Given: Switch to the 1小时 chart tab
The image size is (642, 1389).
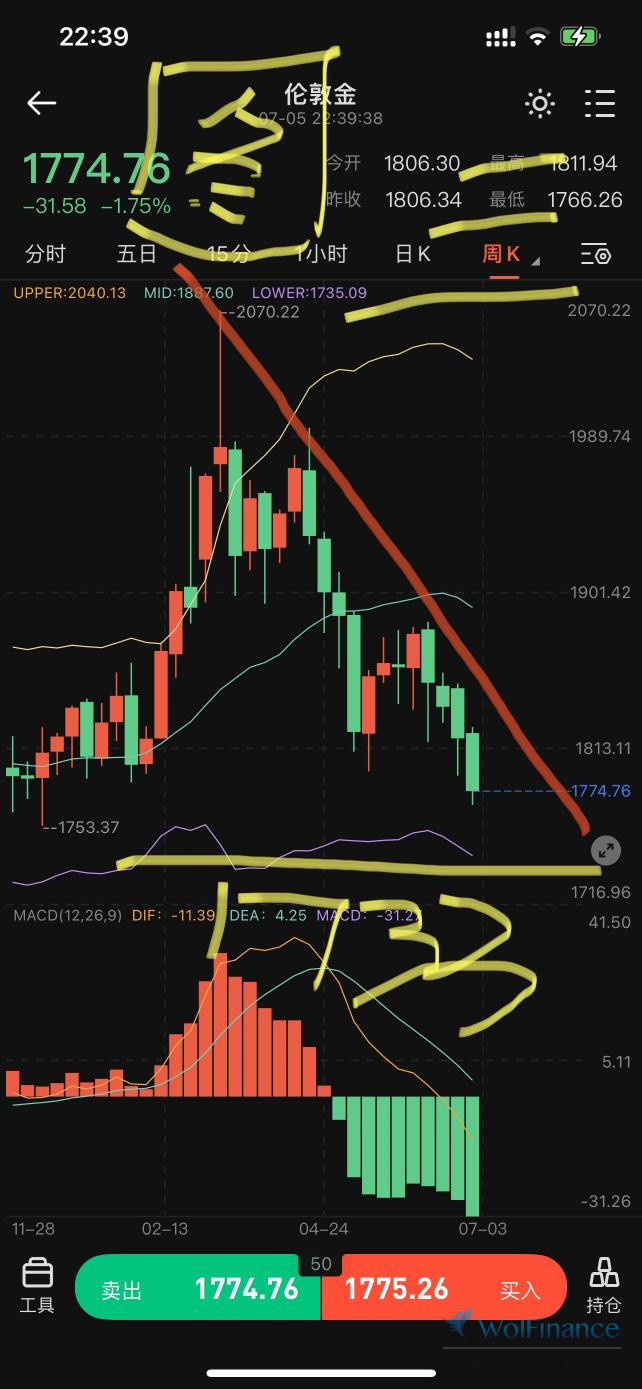Looking at the screenshot, I should click(x=321, y=254).
